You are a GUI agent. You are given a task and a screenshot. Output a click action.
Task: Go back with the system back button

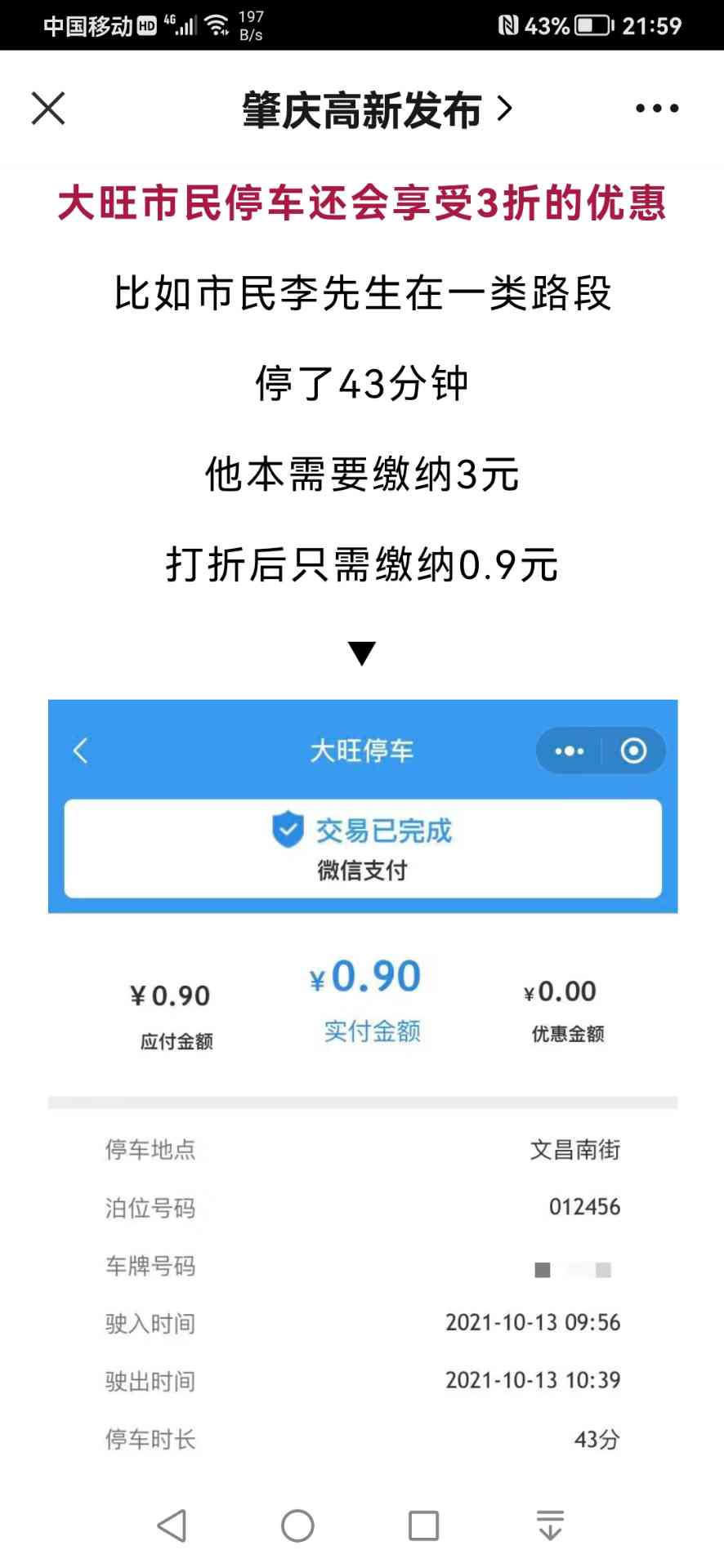pyautogui.click(x=172, y=1525)
